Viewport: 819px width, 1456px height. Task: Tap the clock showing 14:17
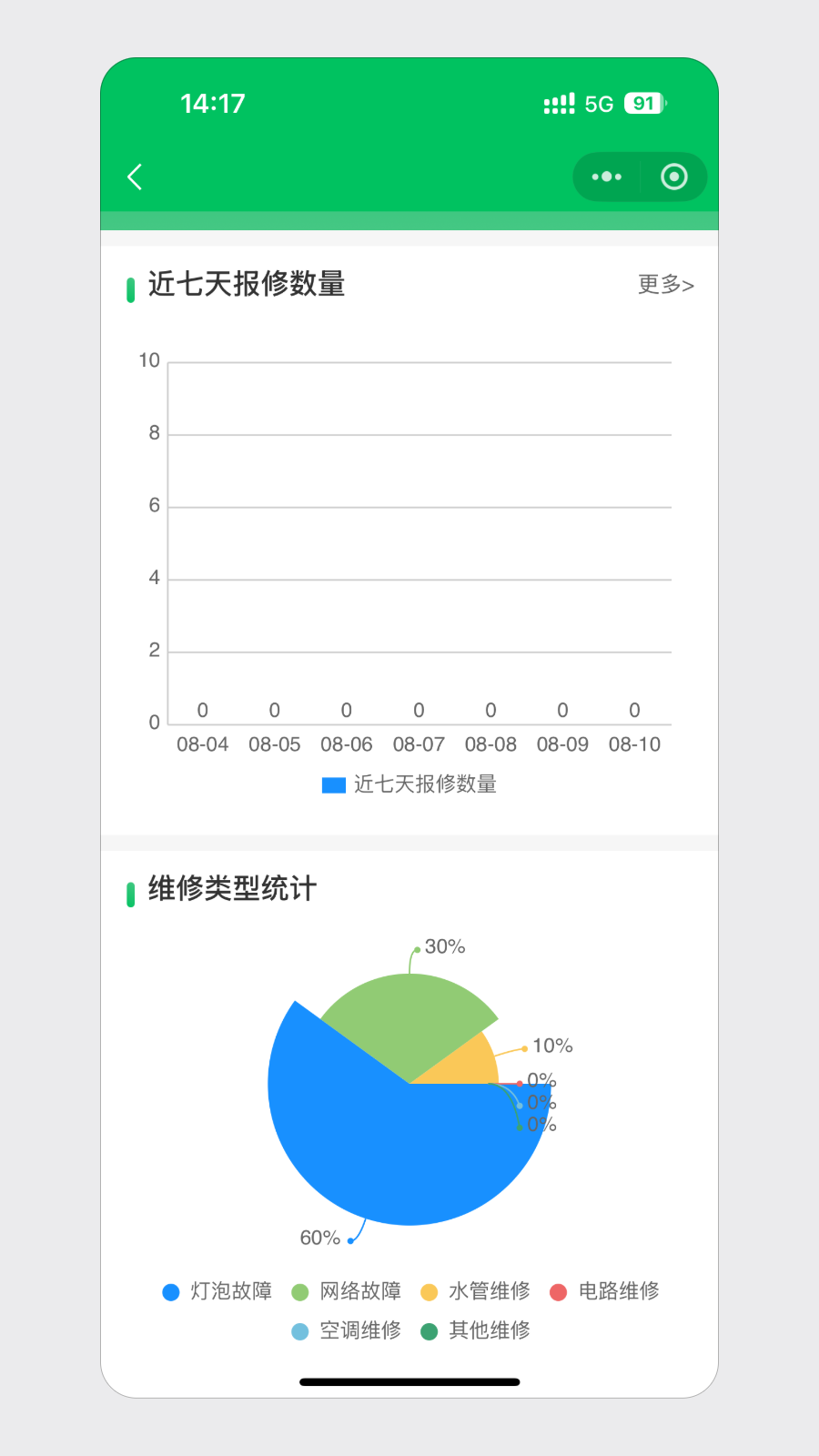(214, 103)
